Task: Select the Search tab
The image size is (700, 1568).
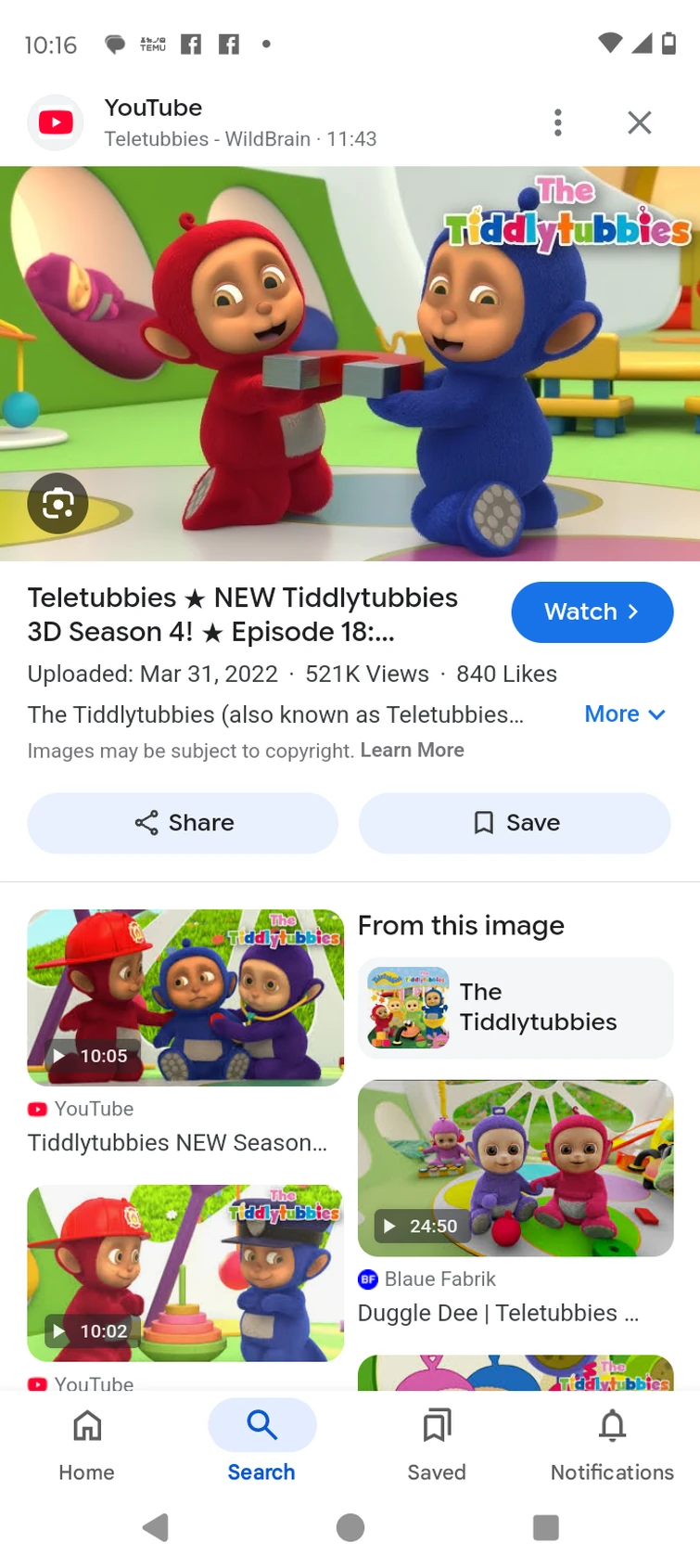Action: [261, 1445]
